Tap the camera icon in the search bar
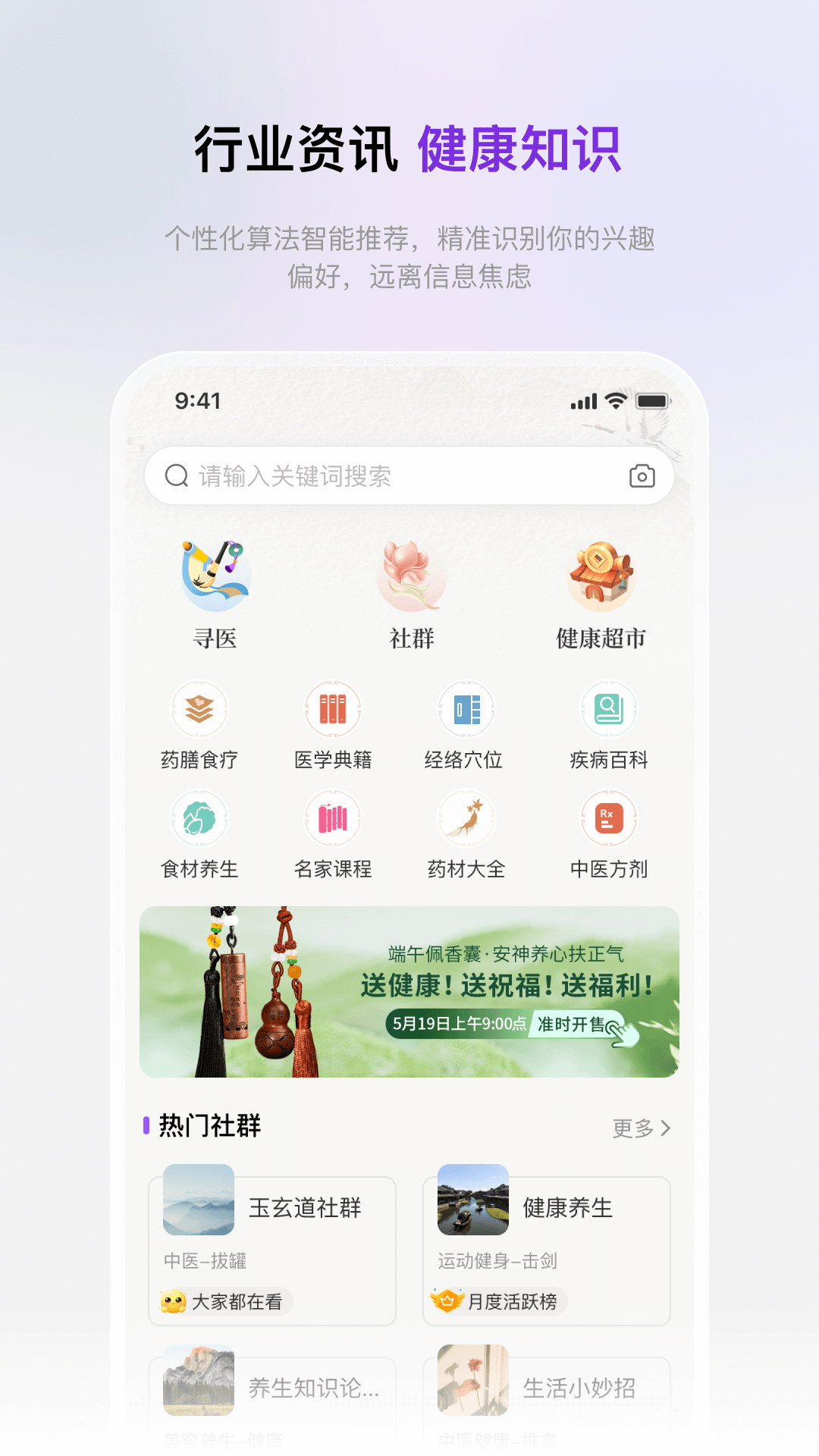The height and width of the screenshot is (1456, 819). (642, 476)
